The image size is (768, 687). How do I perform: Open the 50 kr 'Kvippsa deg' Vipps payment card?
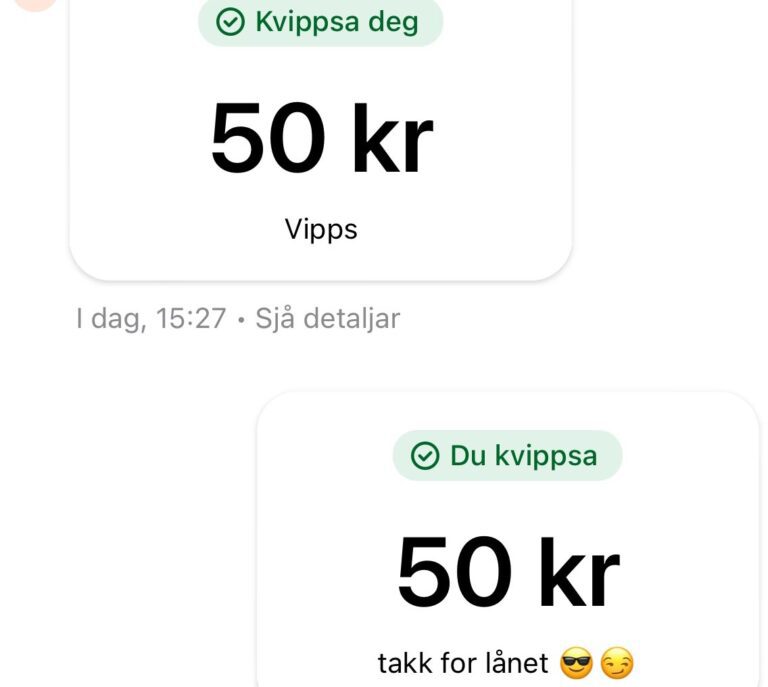(320, 140)
